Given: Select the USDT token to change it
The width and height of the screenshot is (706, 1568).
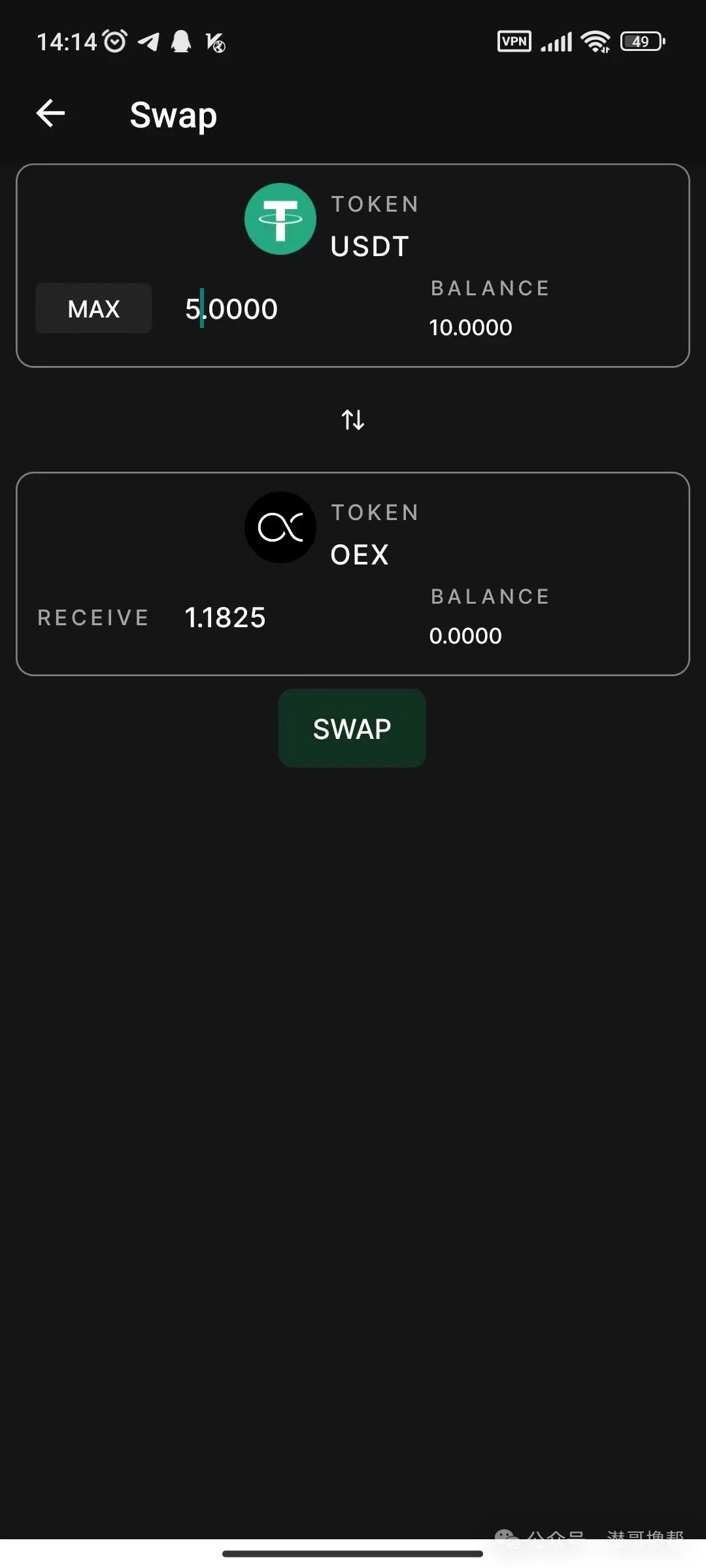Looking at the screenshot, I should pos(332,222).
